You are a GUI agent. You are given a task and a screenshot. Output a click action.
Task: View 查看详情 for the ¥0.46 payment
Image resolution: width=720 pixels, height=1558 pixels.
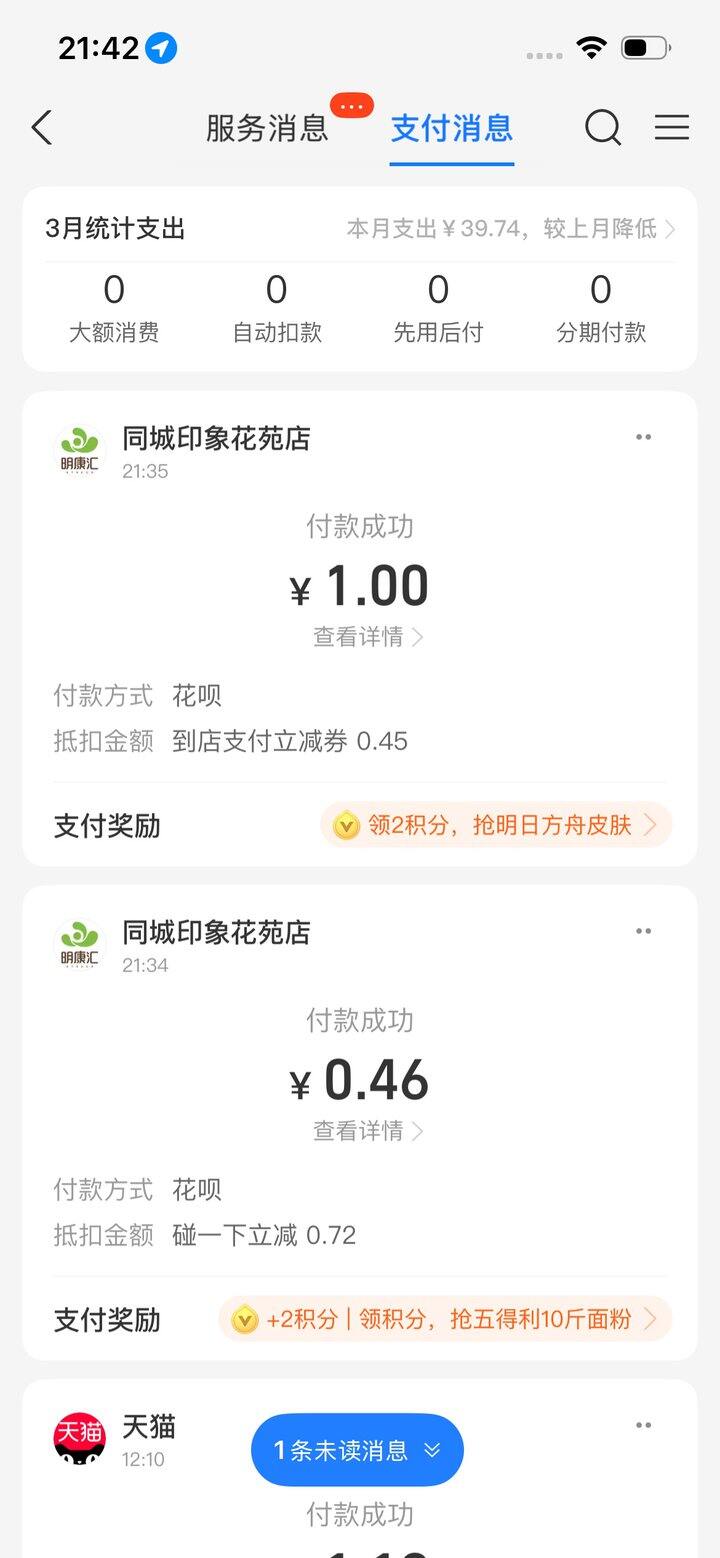[368, 1131]
